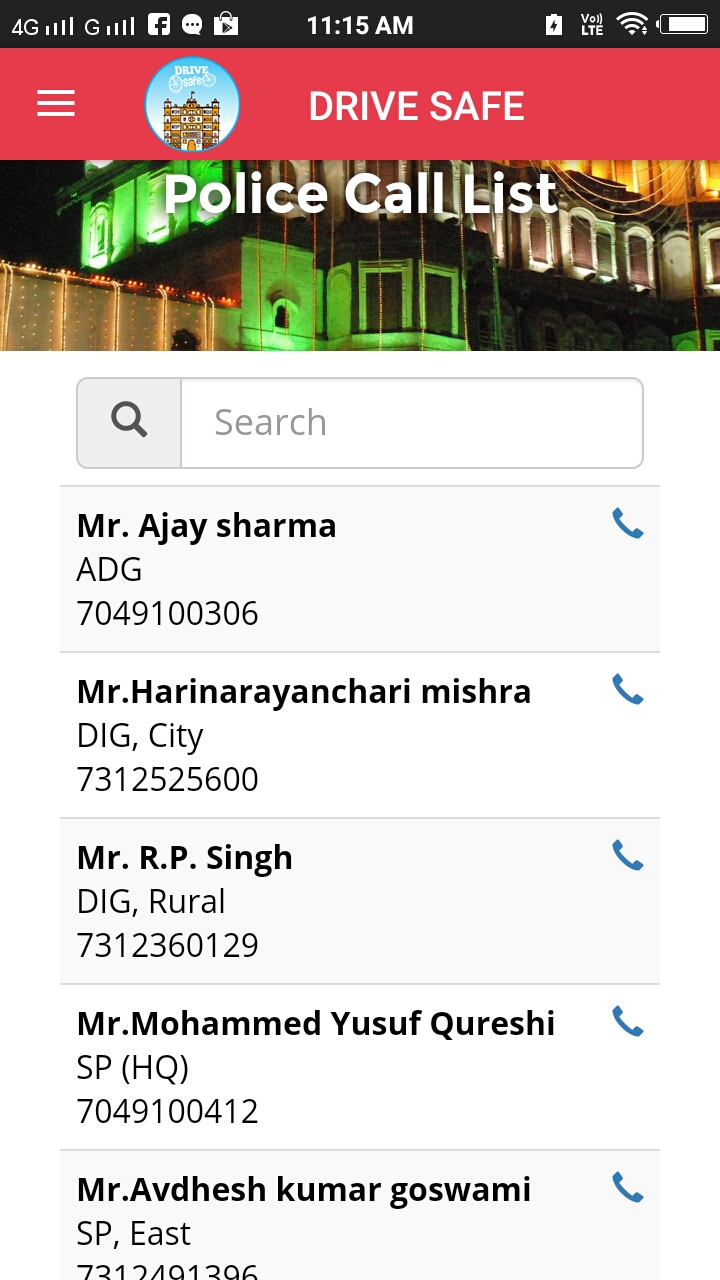Open the hamburger drawer menu
This screenshot has height=1280, width=720.
pos(56,104)
